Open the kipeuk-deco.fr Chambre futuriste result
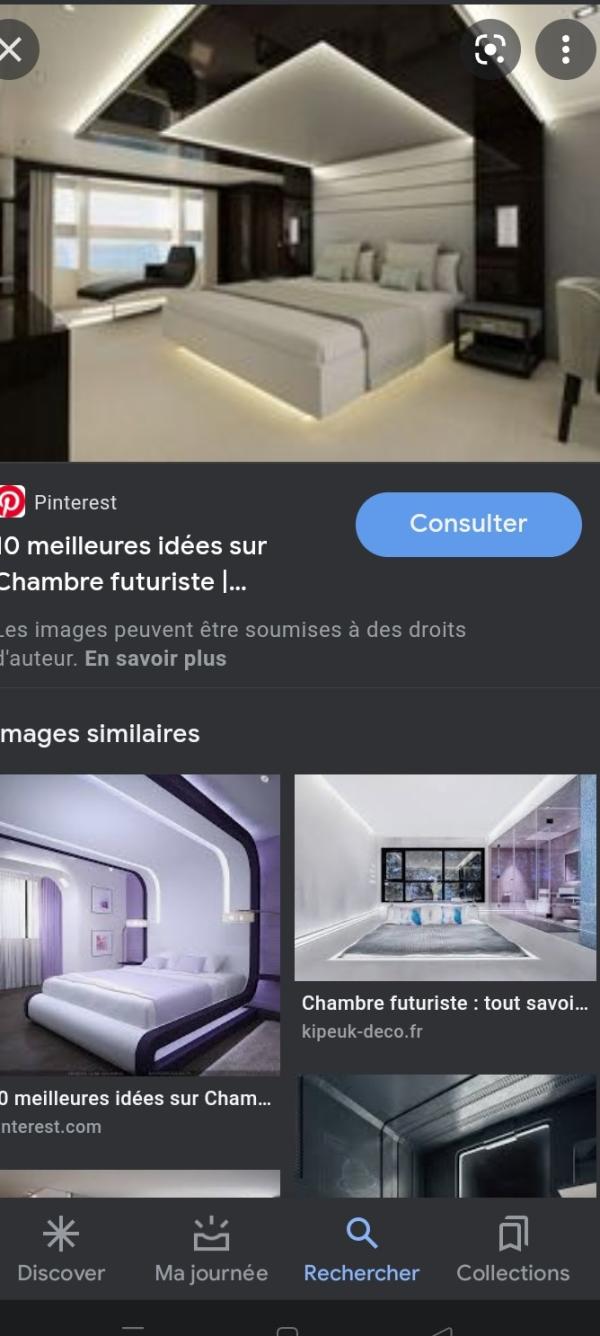This screenshot has height=1336, width=600. tap(445, 1003)
